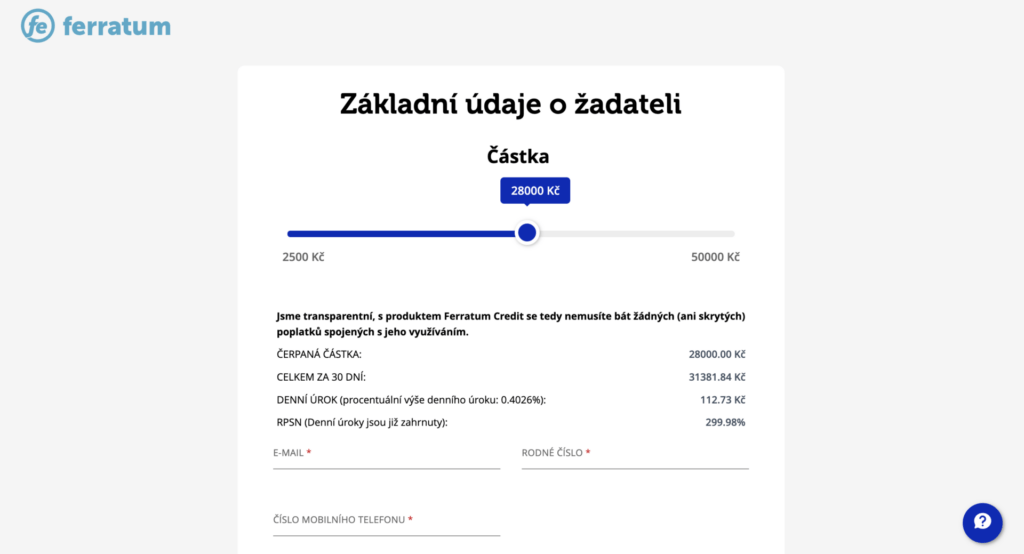Open the help chat button
This screenshot has width=1024, height=554.
pos(982,522)
